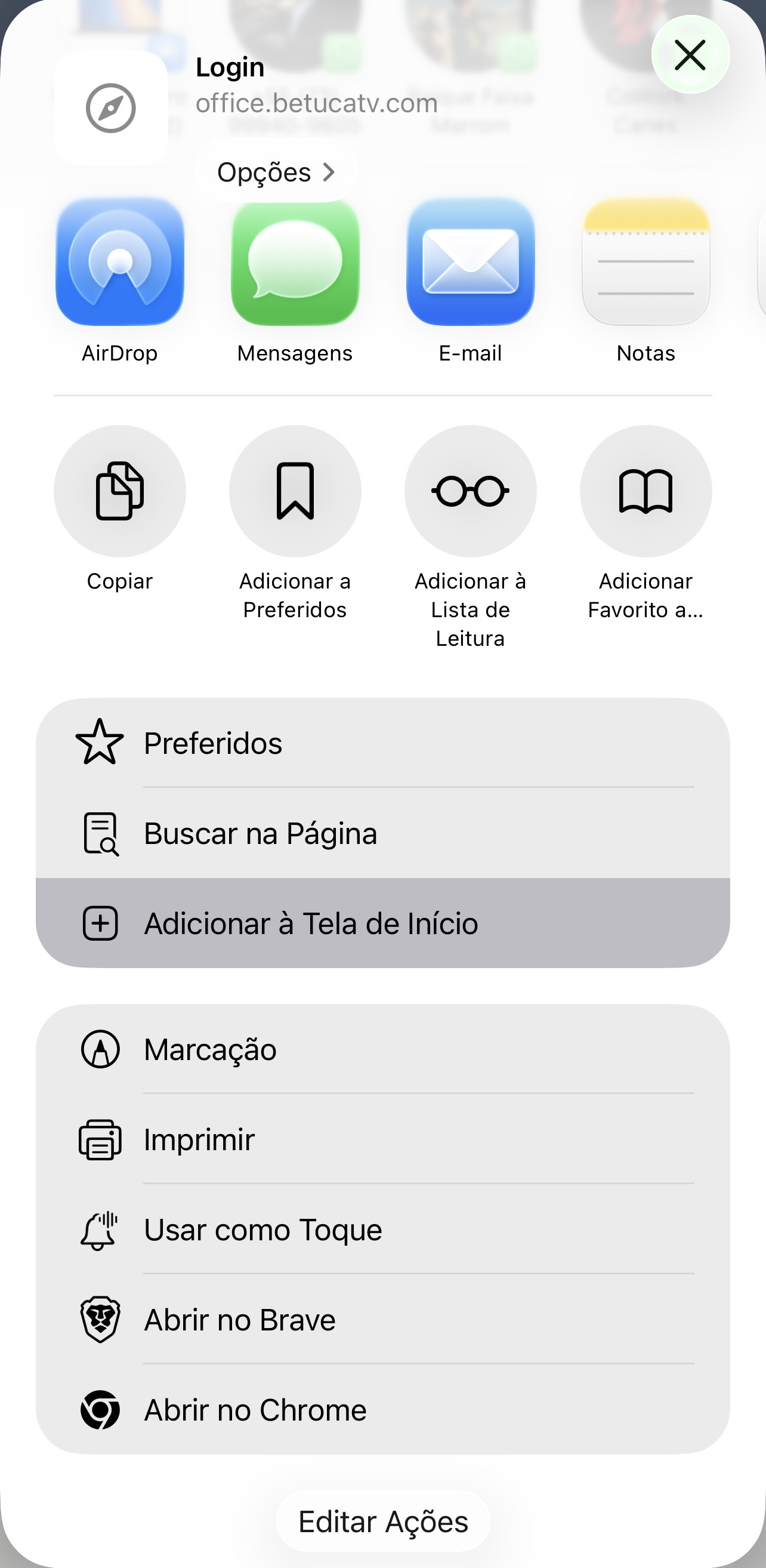Choose Adicionar Favorito a…

tap(645, 491)
